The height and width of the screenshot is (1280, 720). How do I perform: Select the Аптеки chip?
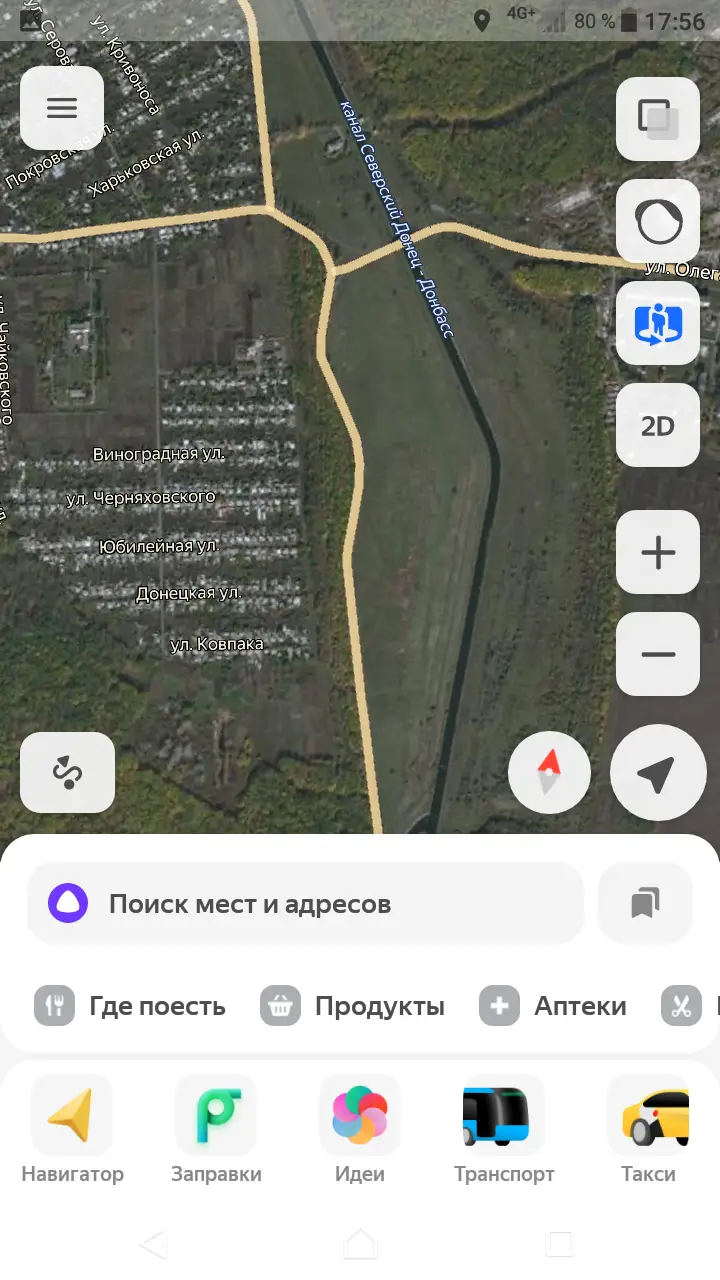point(553,1006)
